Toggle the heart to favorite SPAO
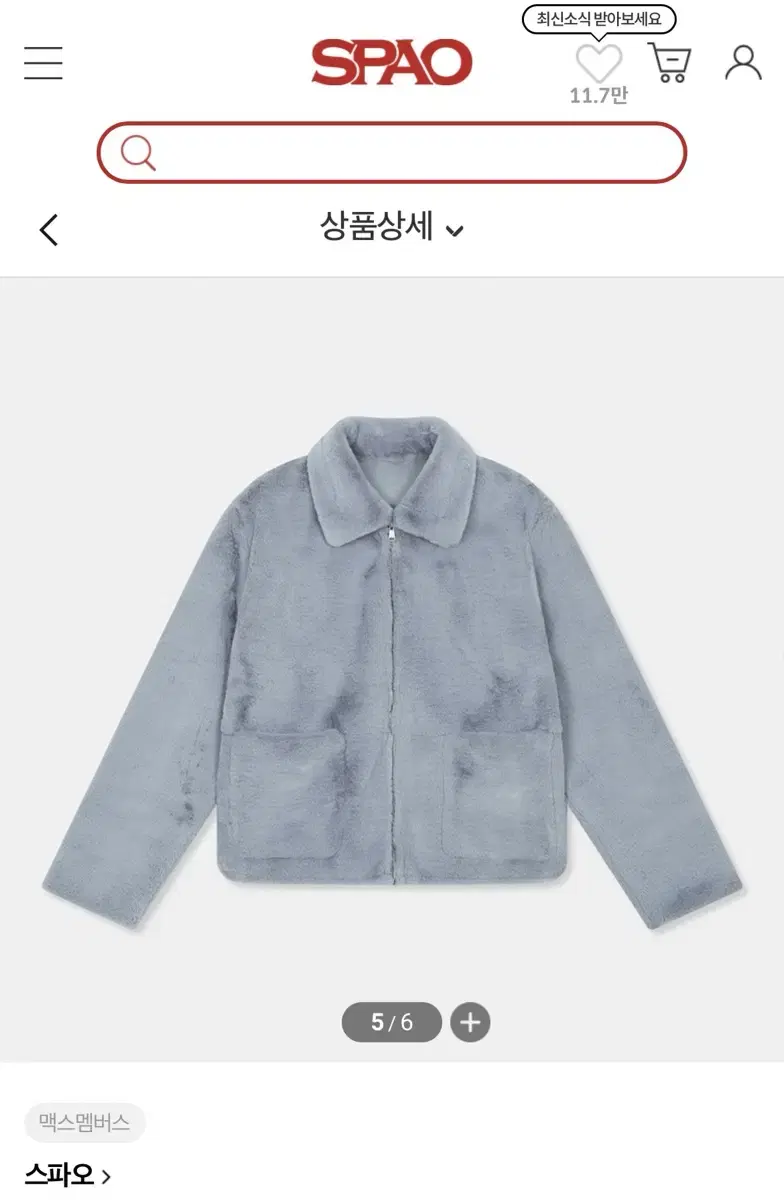Image resolution: width=784 pixels, height=1200 pixels. pos(598,60)
